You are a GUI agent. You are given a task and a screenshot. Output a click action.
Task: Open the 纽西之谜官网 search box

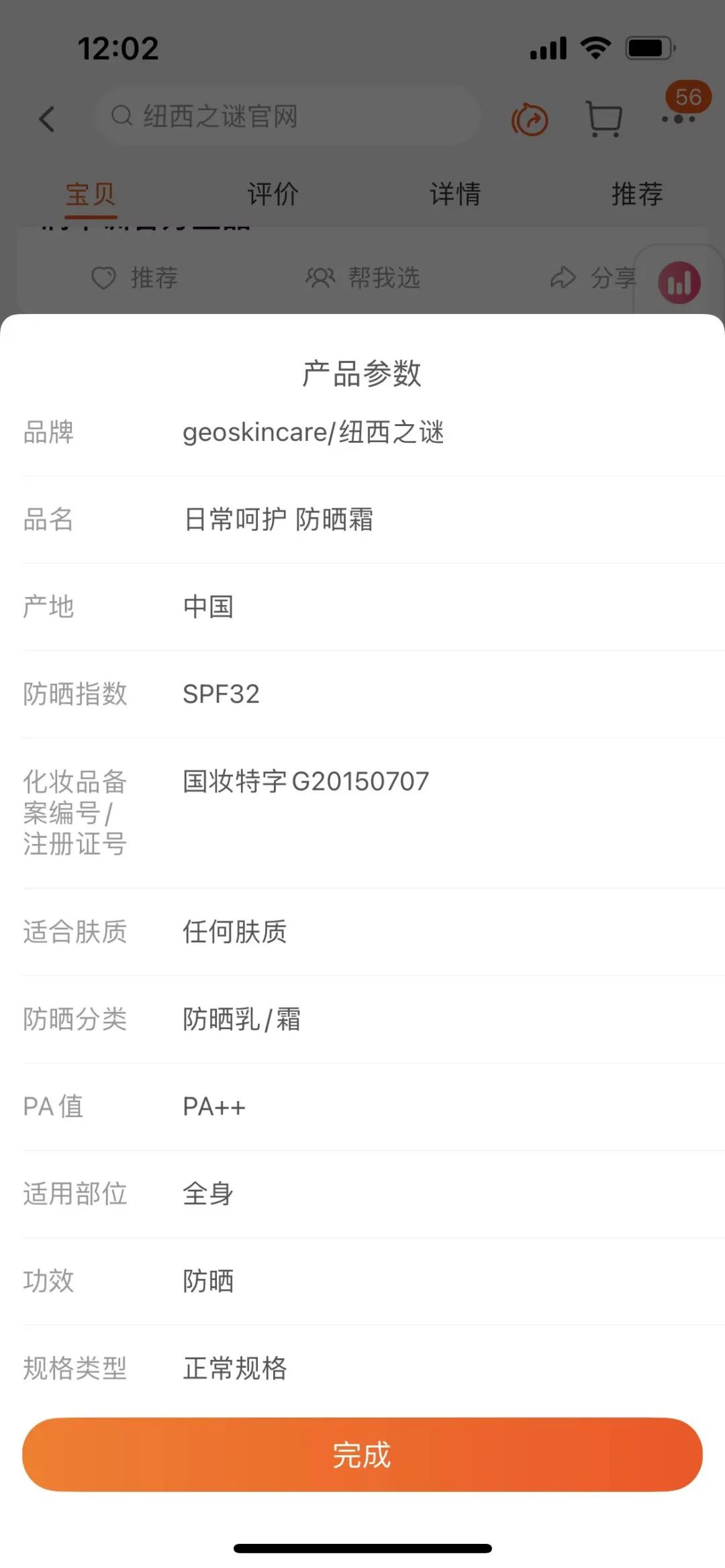click(289, 117)
